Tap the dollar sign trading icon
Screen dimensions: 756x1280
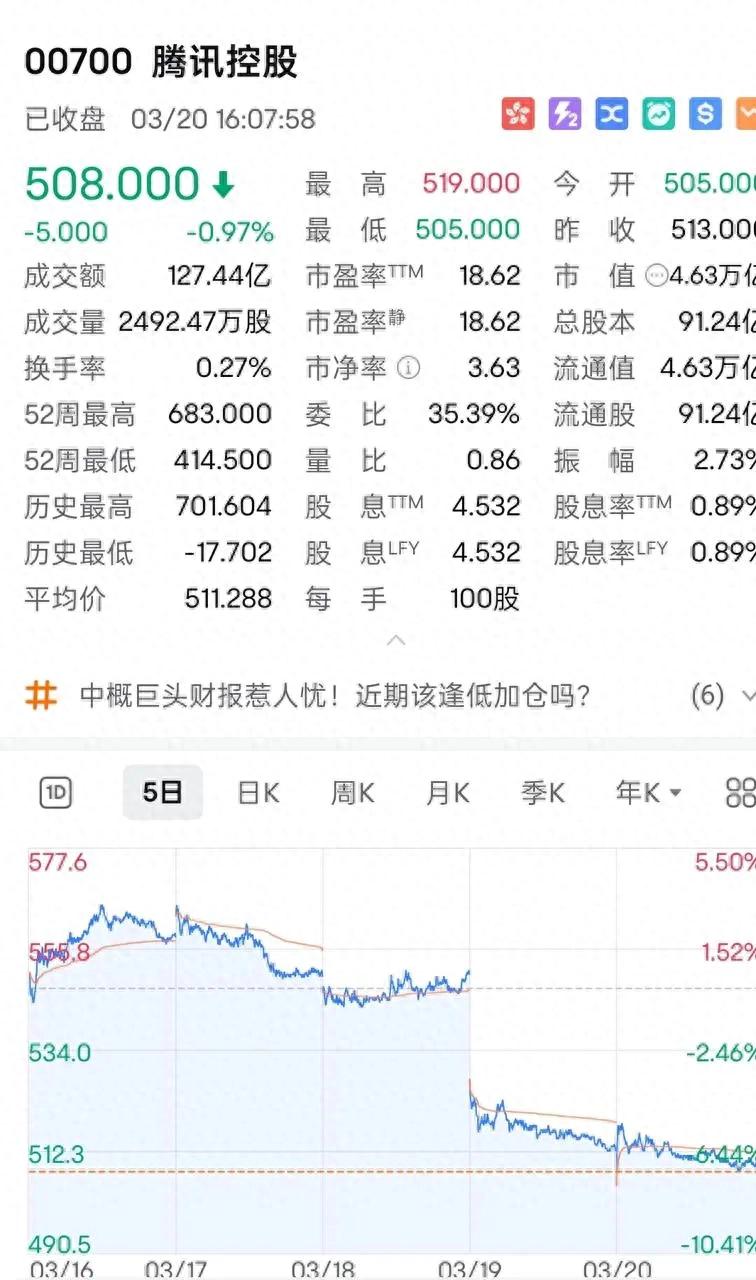tap(705, 113)
